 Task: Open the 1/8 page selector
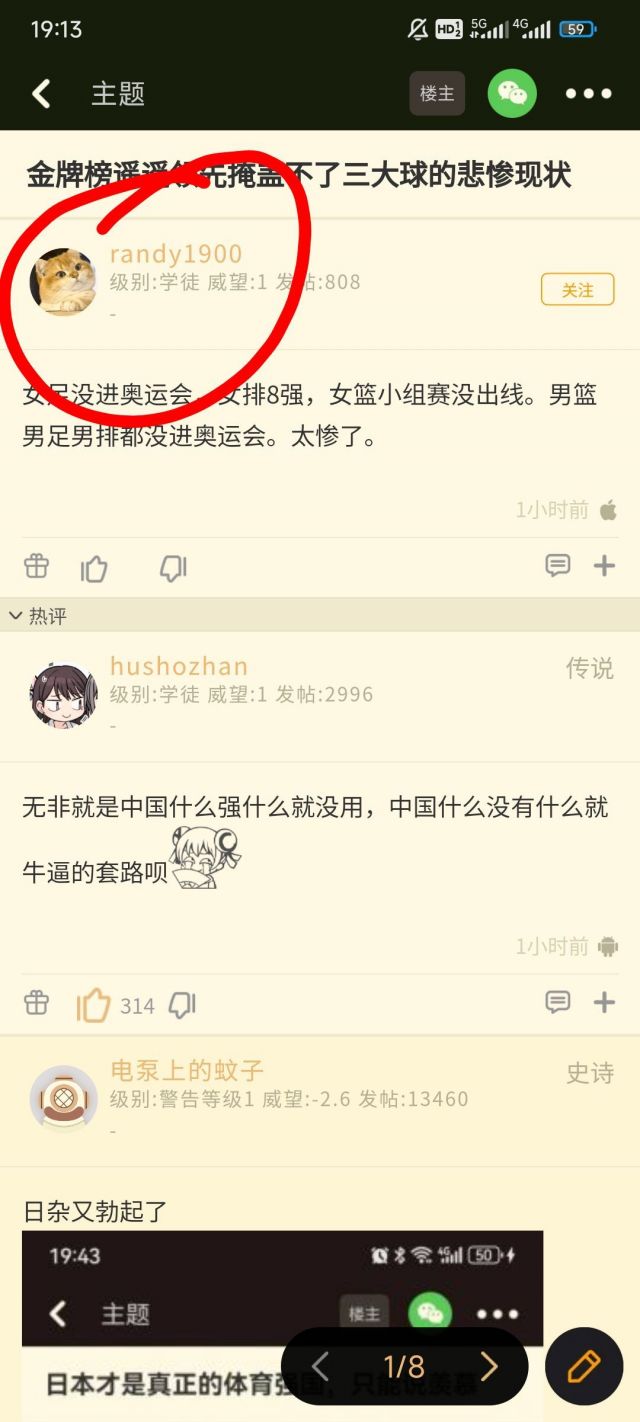tap(404, 1366)
